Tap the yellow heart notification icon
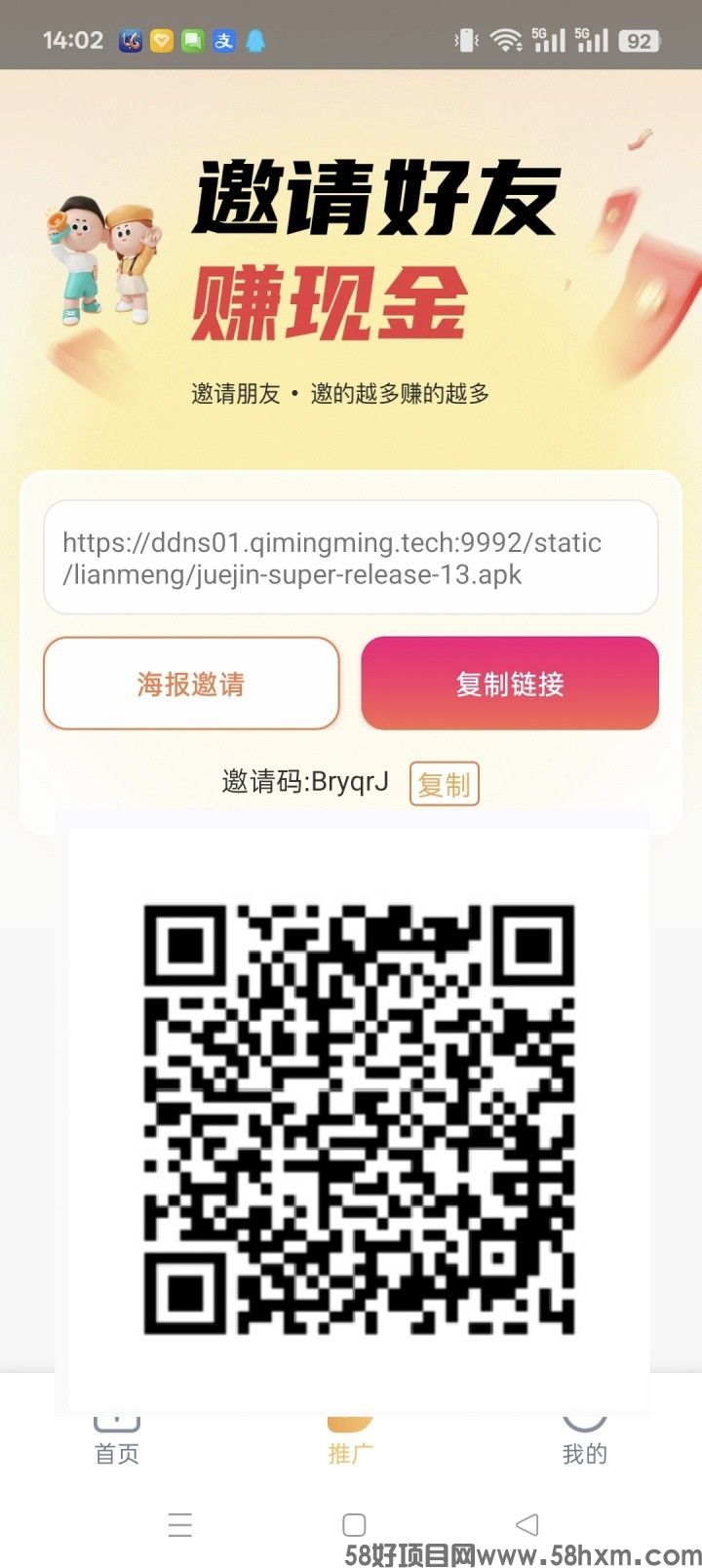 click(162, 39)
